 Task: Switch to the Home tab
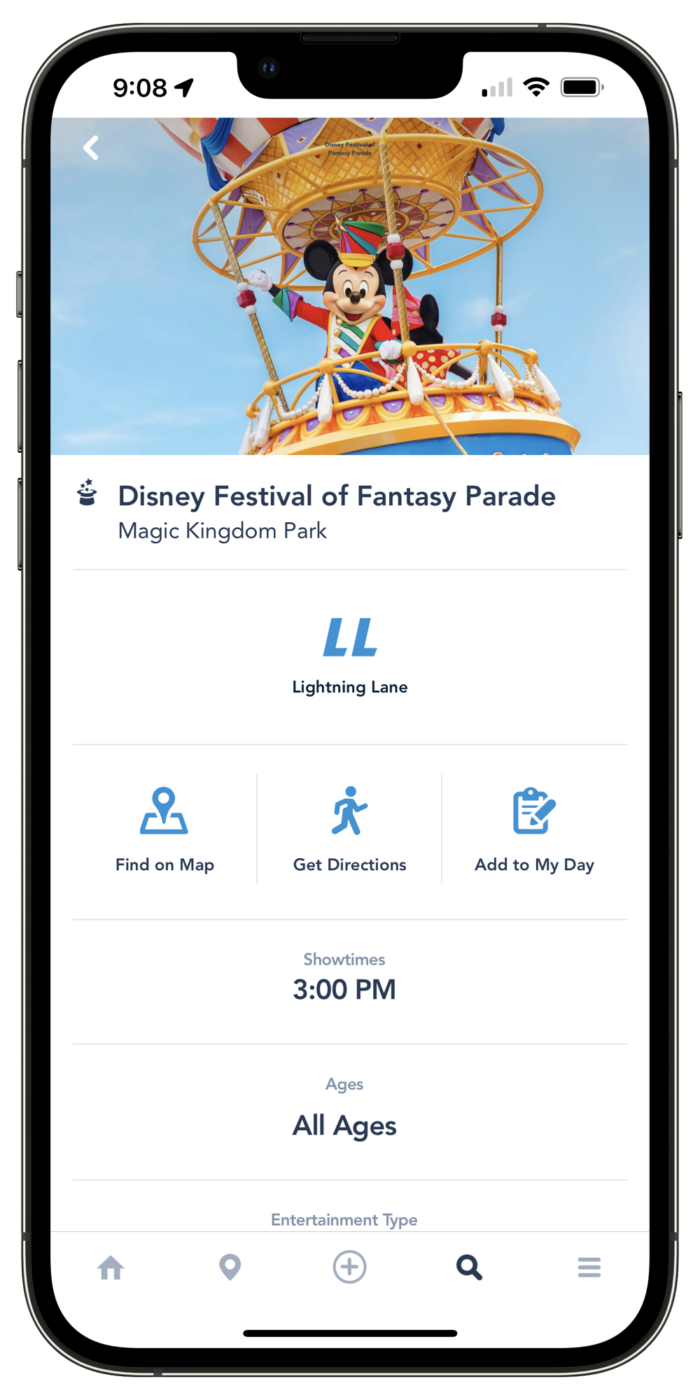(110, 1268)
